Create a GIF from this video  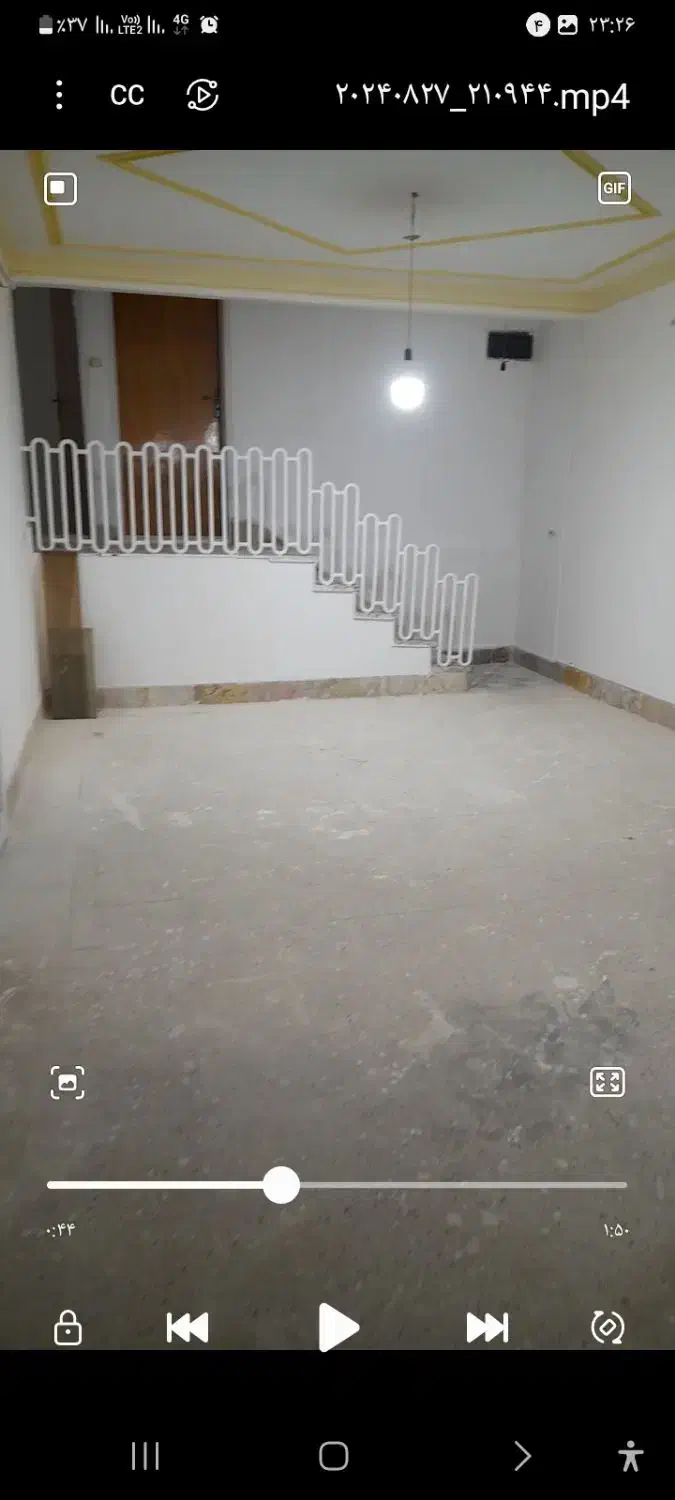614,188
